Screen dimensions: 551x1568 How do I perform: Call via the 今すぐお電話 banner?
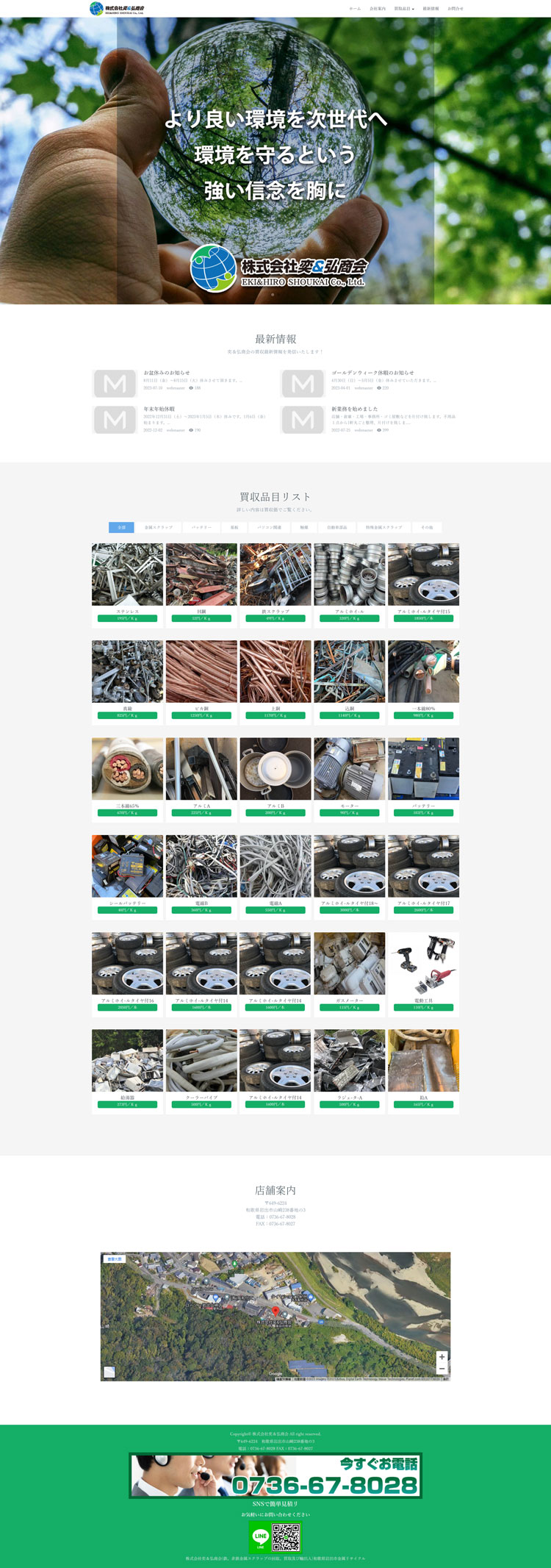tap(275, 1475)
